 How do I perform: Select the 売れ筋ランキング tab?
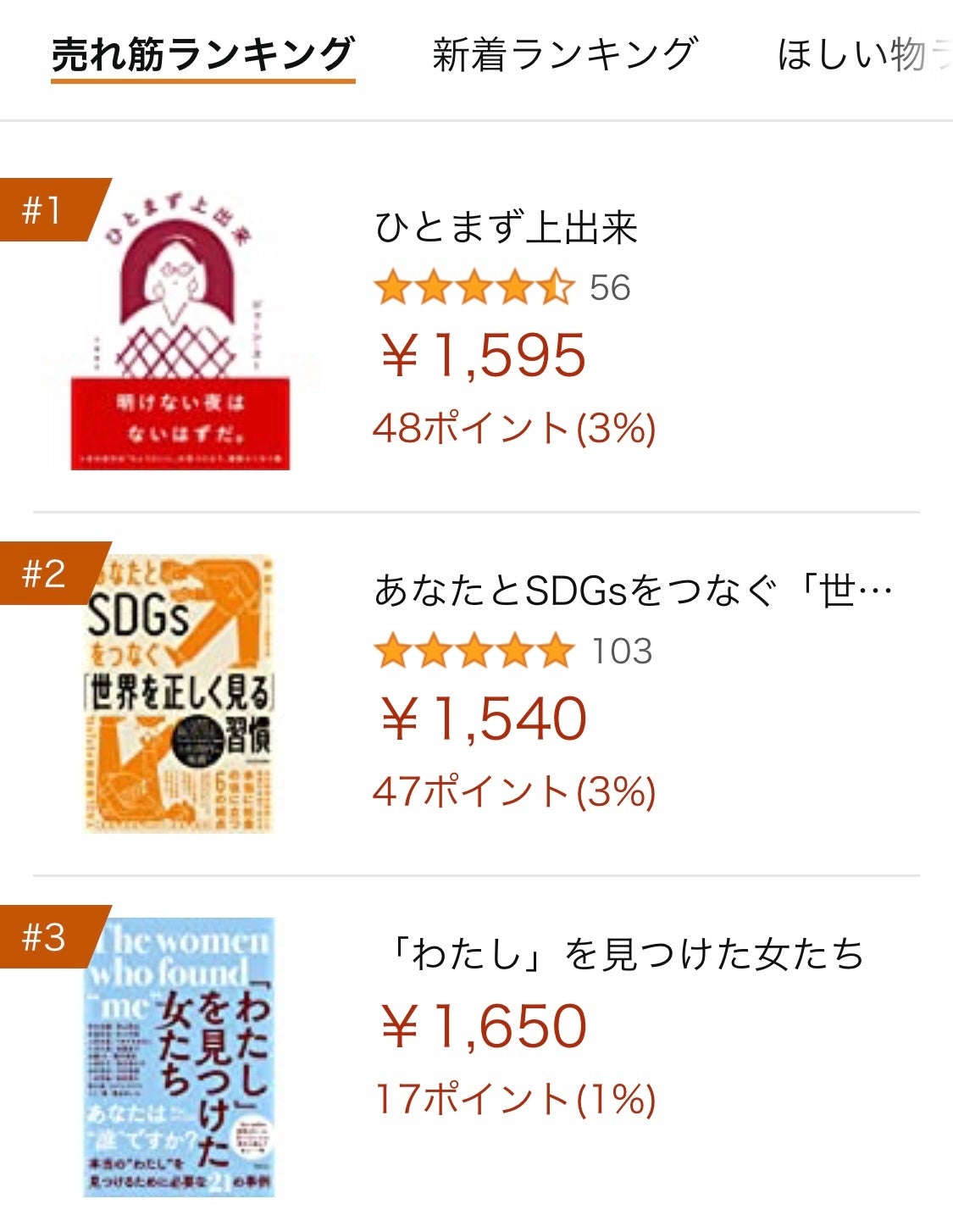202,55
